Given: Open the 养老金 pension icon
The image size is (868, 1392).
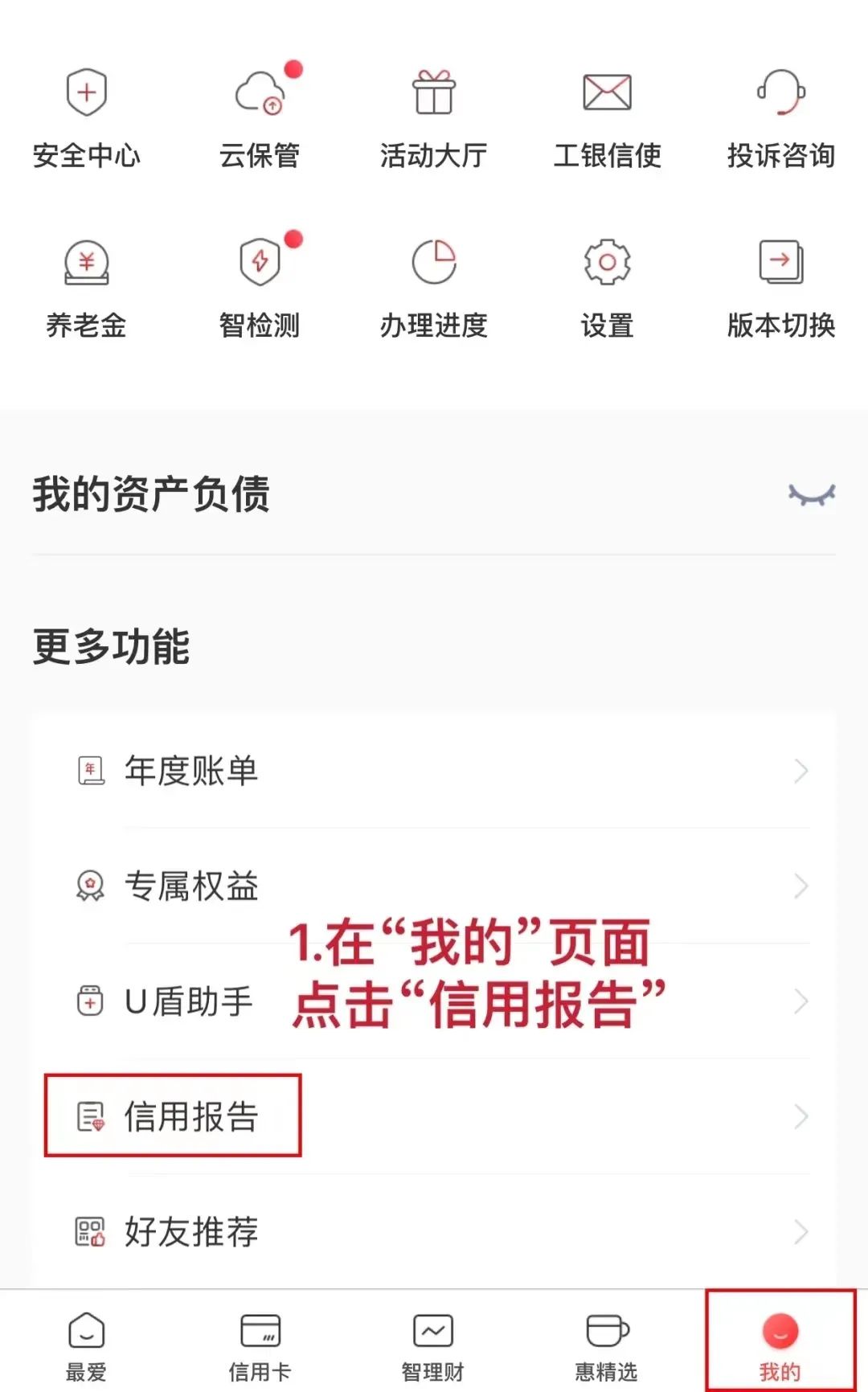Looking at the screenshot, I should 86,285.
